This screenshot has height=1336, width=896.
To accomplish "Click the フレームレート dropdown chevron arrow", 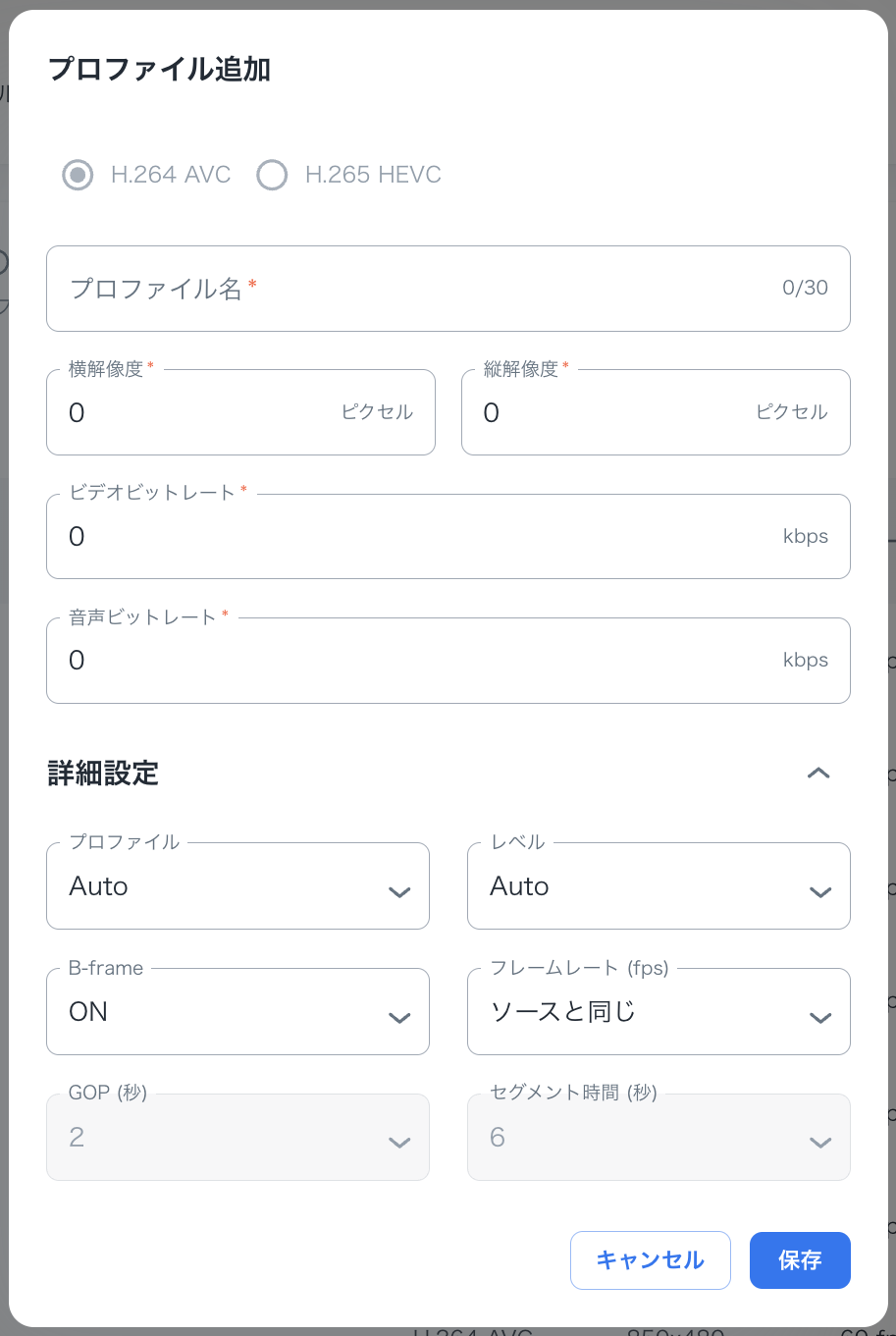I will click(820, 1017).
